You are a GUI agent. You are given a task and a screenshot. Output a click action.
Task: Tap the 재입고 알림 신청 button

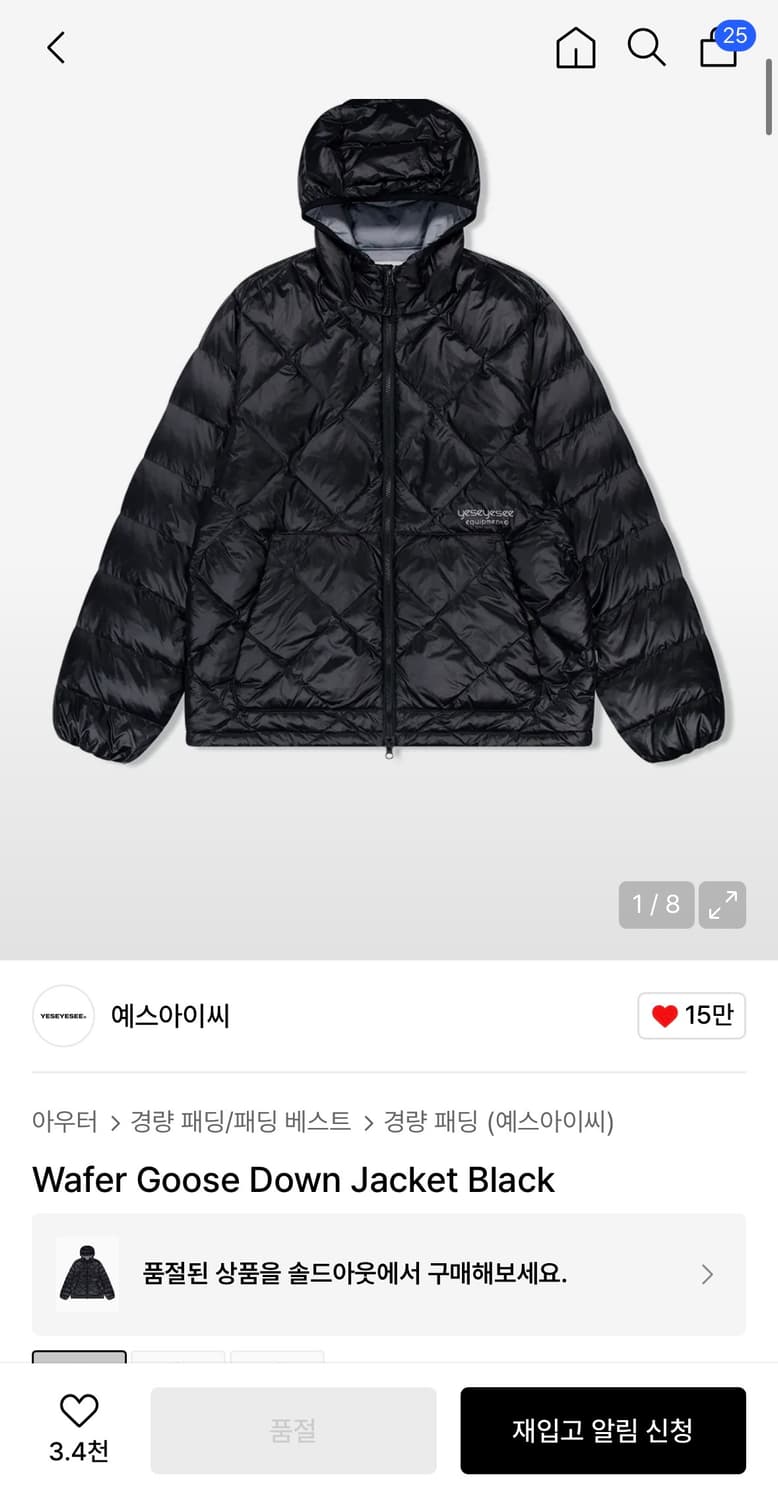click(602, 1430)
